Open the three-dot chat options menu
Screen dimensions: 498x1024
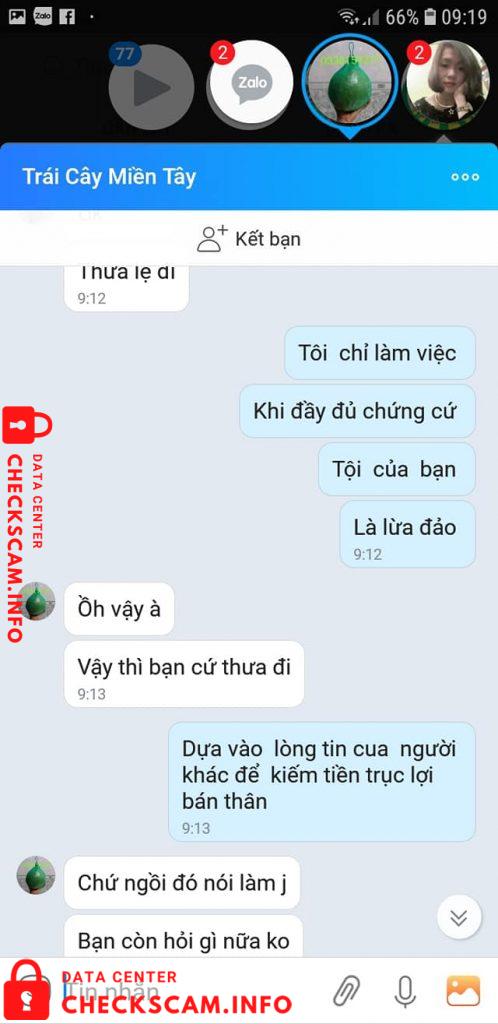pyautogui.click(x=465, y=177)
